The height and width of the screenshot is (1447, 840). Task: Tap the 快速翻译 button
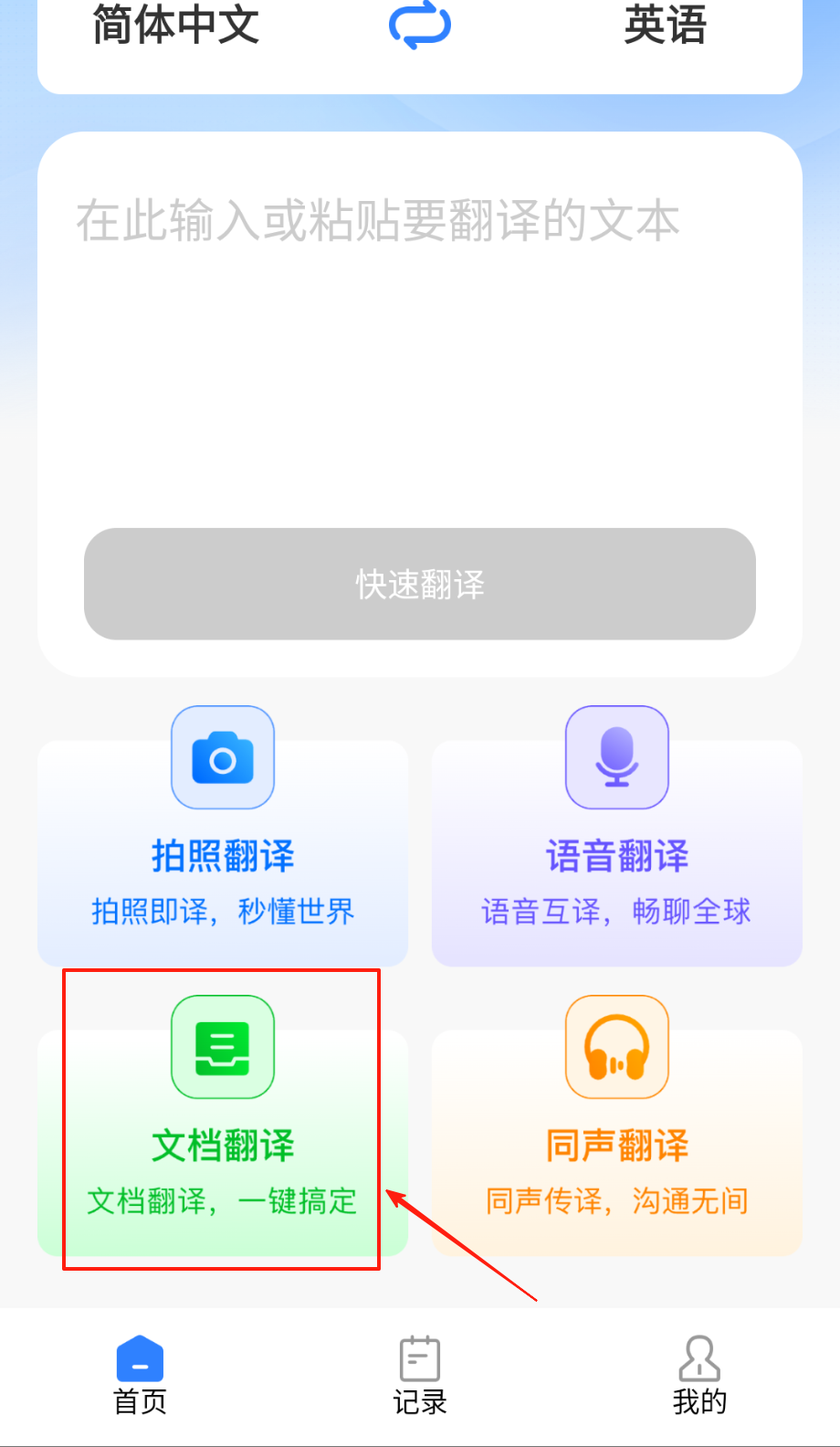click(420, 584)
